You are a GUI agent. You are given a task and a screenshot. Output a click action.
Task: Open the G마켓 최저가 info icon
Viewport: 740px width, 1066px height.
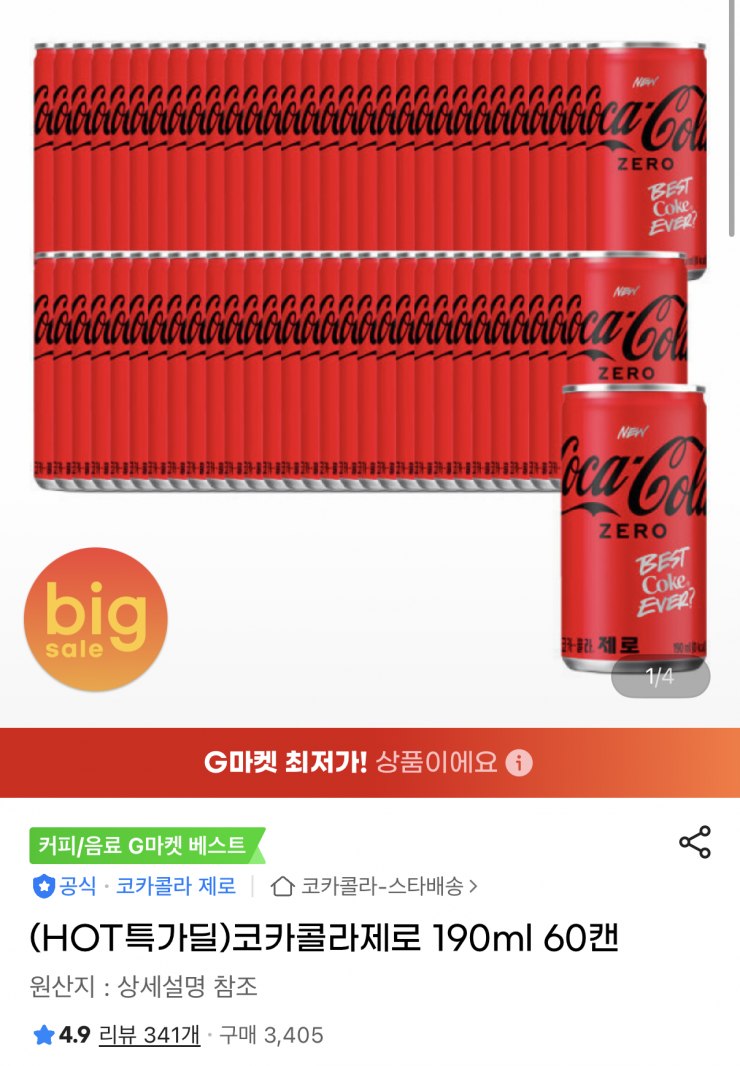[519, 763]
